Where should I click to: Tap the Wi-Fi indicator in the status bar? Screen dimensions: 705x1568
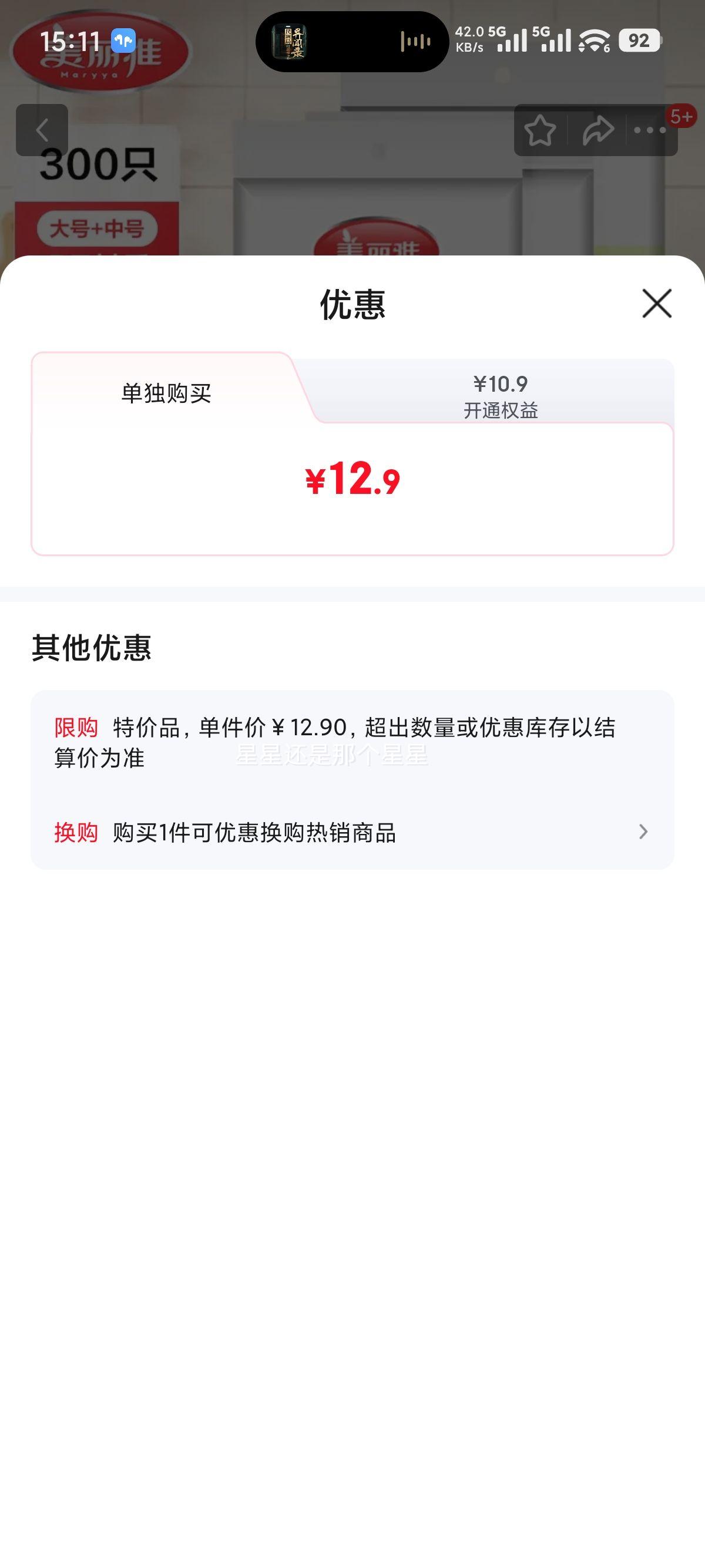(592, 41)
